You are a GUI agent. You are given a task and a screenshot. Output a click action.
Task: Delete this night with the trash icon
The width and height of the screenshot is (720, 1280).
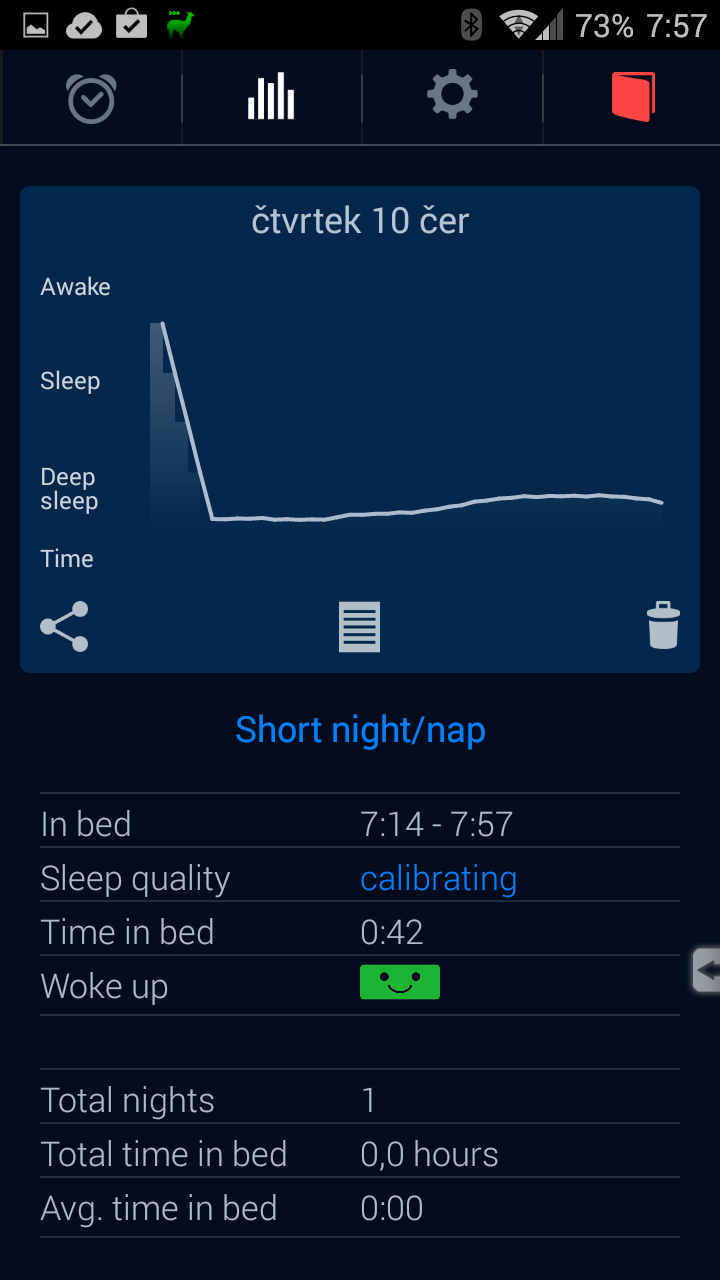pos(663,626)
